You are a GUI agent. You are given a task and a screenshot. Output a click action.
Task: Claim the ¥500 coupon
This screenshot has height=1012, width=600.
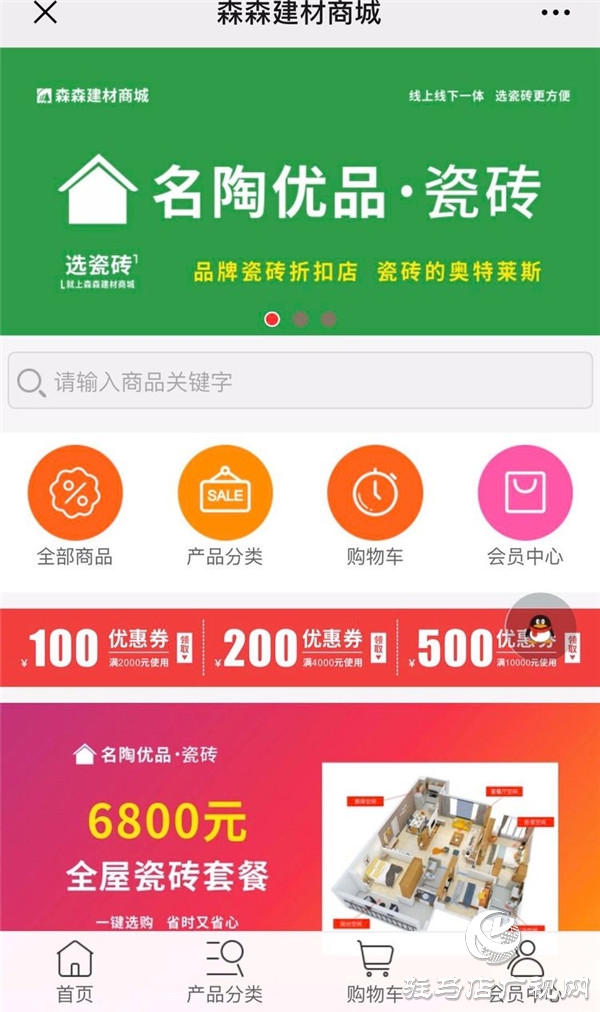tap(572, 648)
